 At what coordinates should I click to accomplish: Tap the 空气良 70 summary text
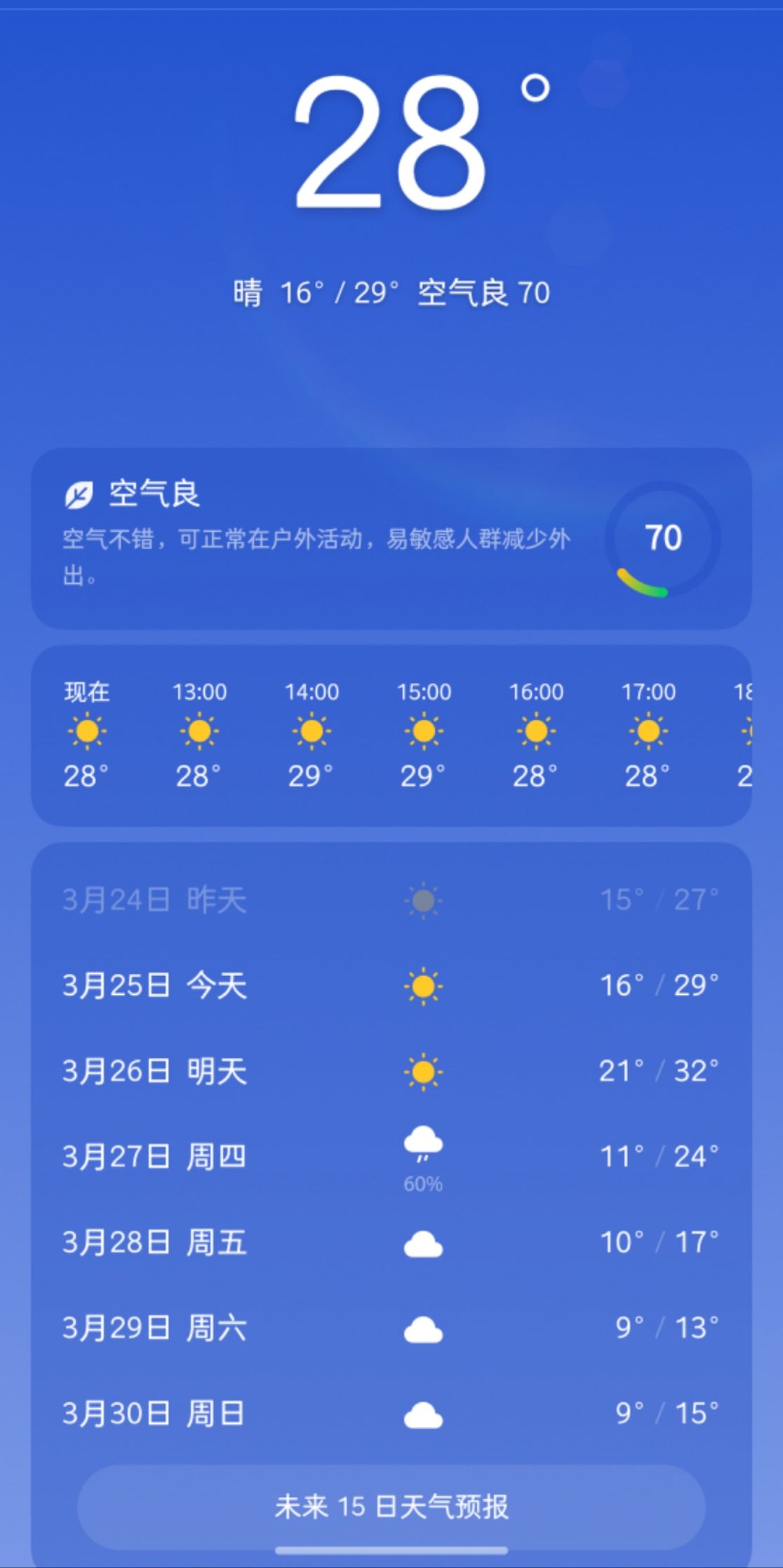[x=483, y=293]
